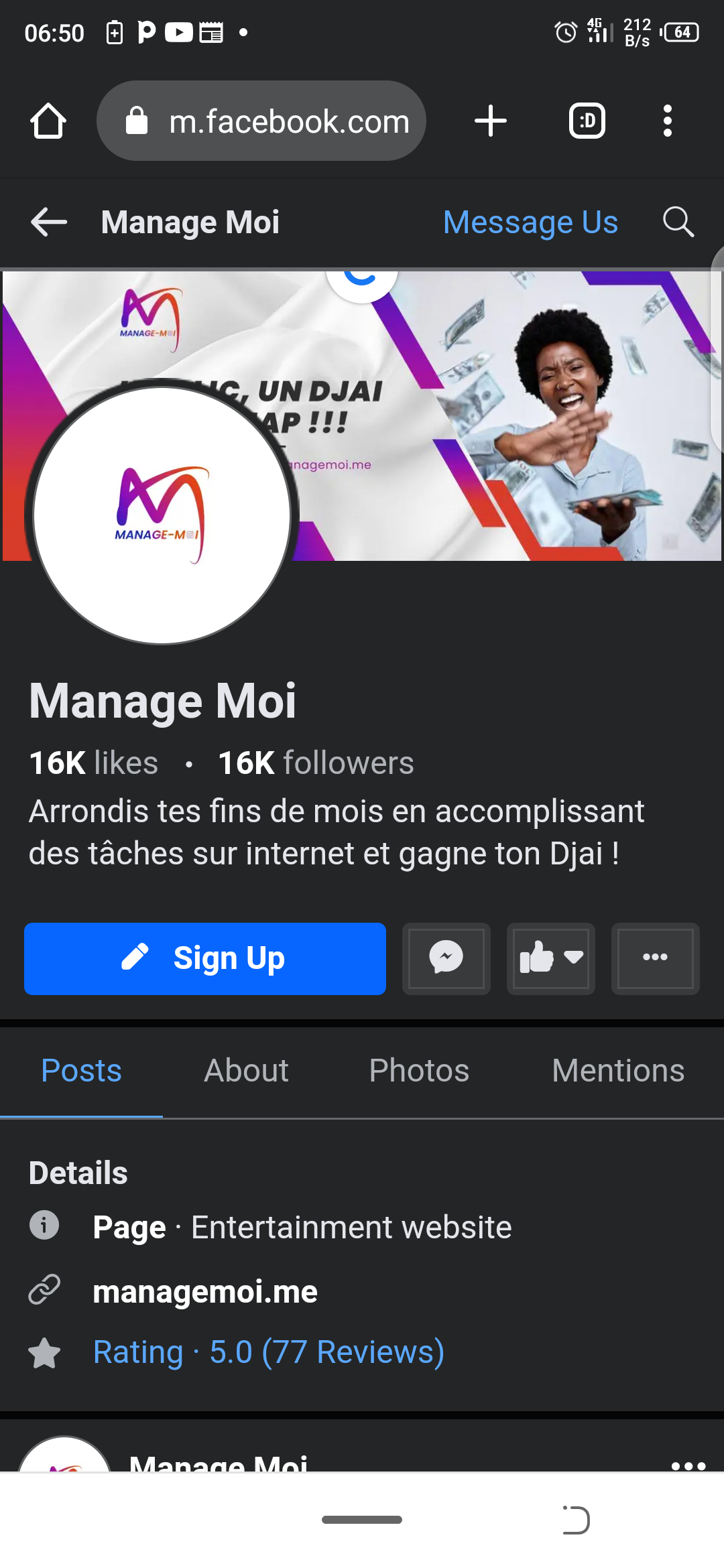Select the Posts tab

tap(81, 1070)
